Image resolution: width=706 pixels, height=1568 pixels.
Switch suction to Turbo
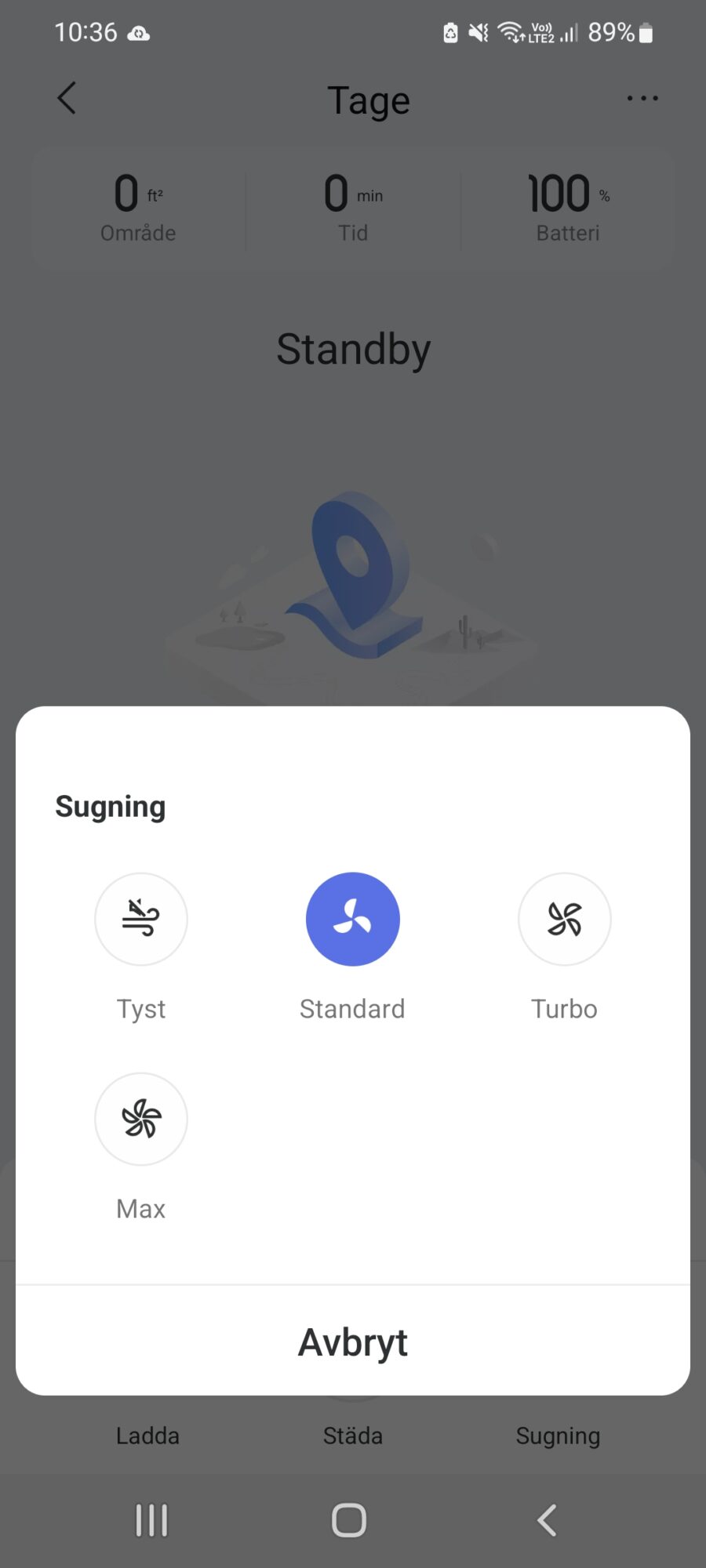(564, 919)
